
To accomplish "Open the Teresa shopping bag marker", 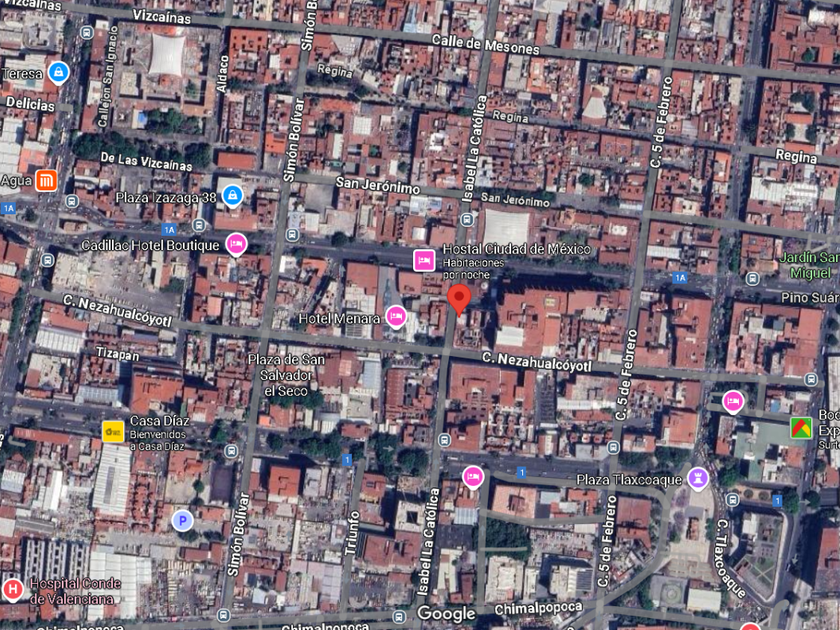I will [x=58, y=72].
